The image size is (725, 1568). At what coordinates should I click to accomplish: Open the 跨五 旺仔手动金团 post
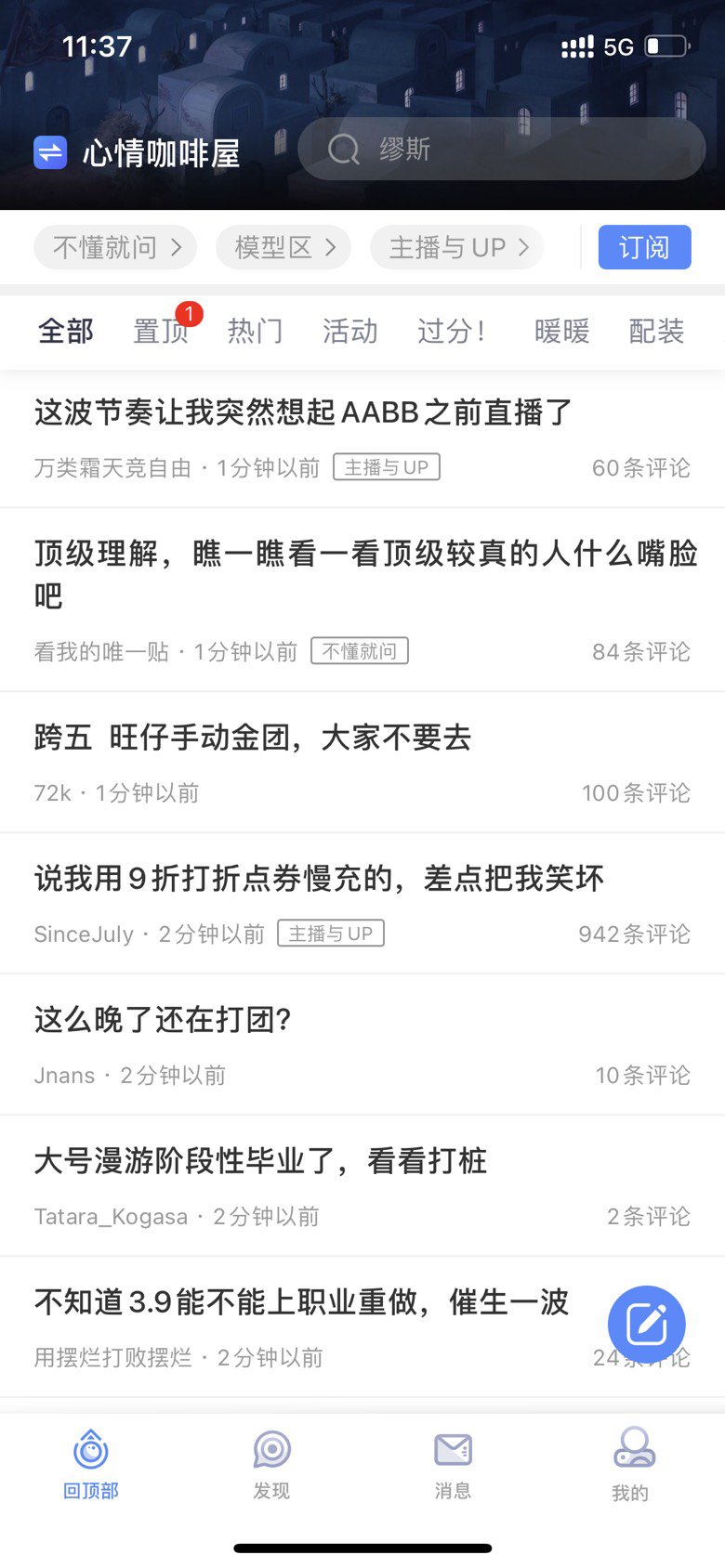[362, 763]
